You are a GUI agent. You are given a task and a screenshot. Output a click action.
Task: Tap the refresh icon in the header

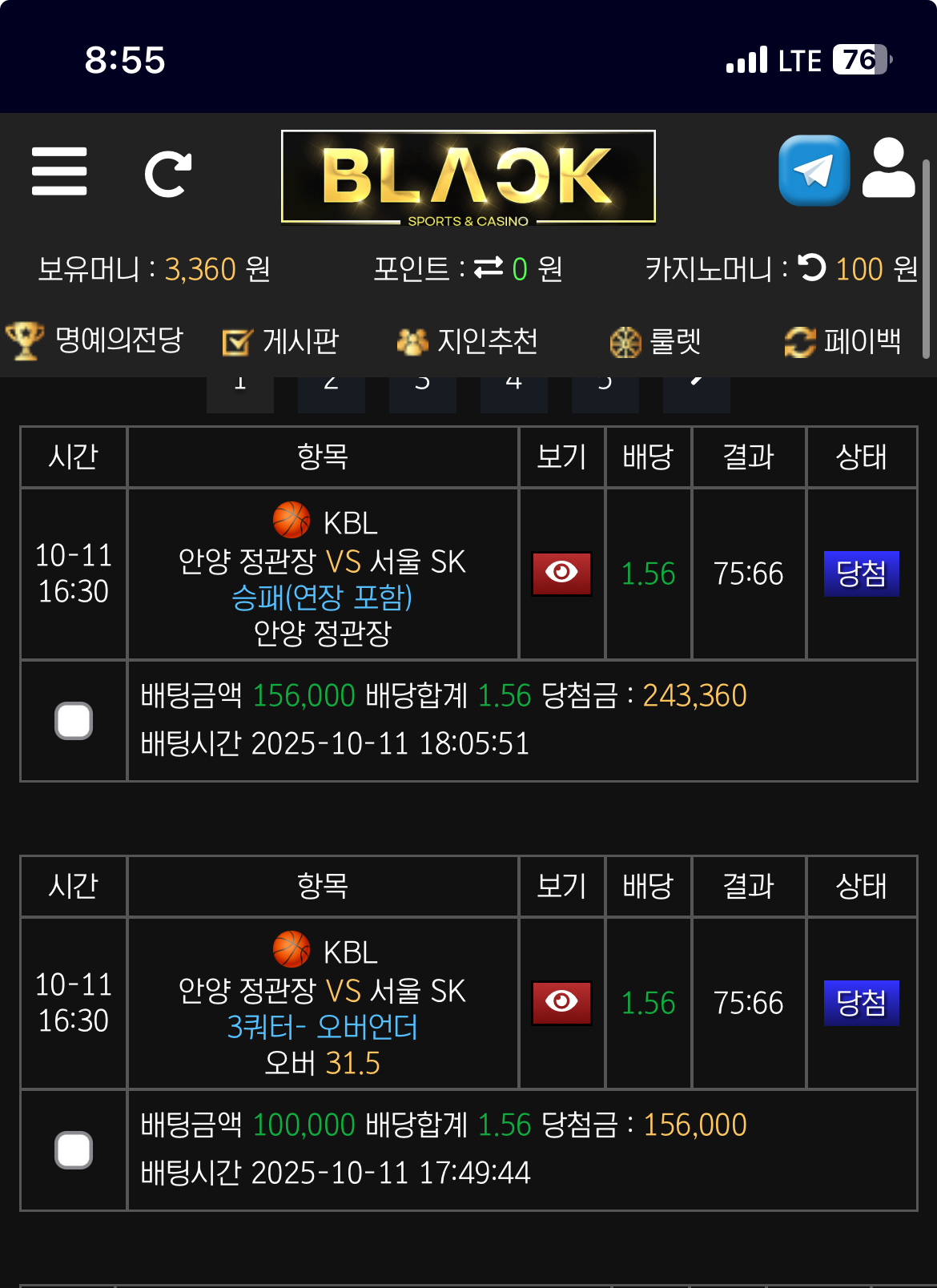coord(167,174)
